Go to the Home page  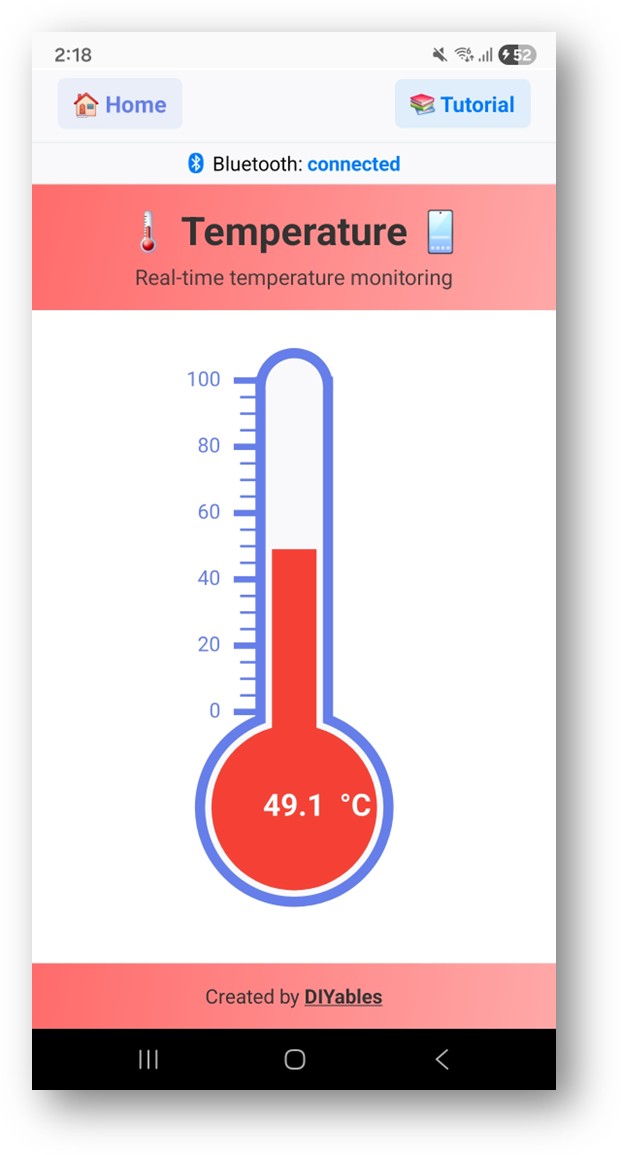coord(120,104)
